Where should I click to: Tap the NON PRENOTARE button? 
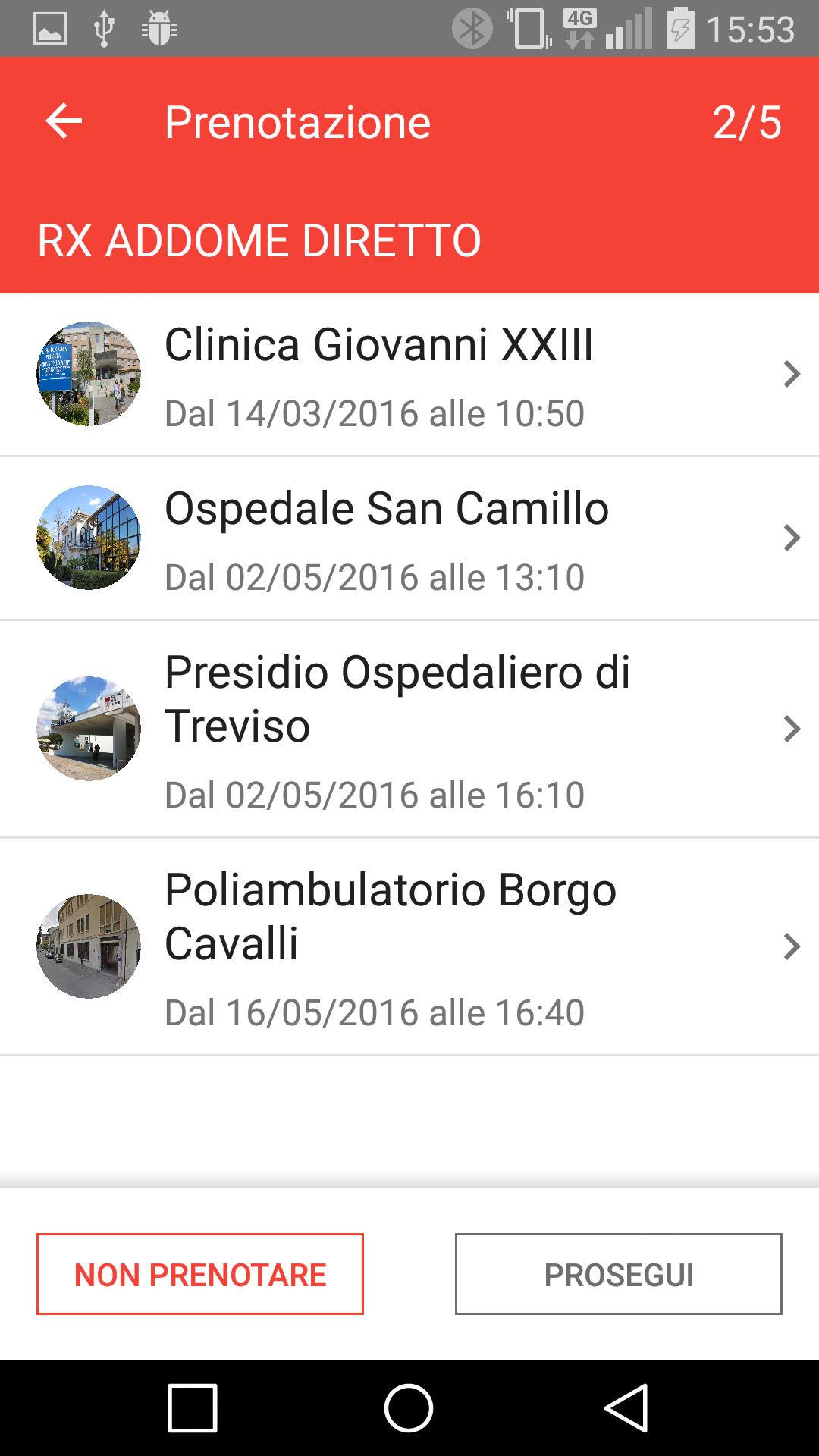(x=200, y=1274)
